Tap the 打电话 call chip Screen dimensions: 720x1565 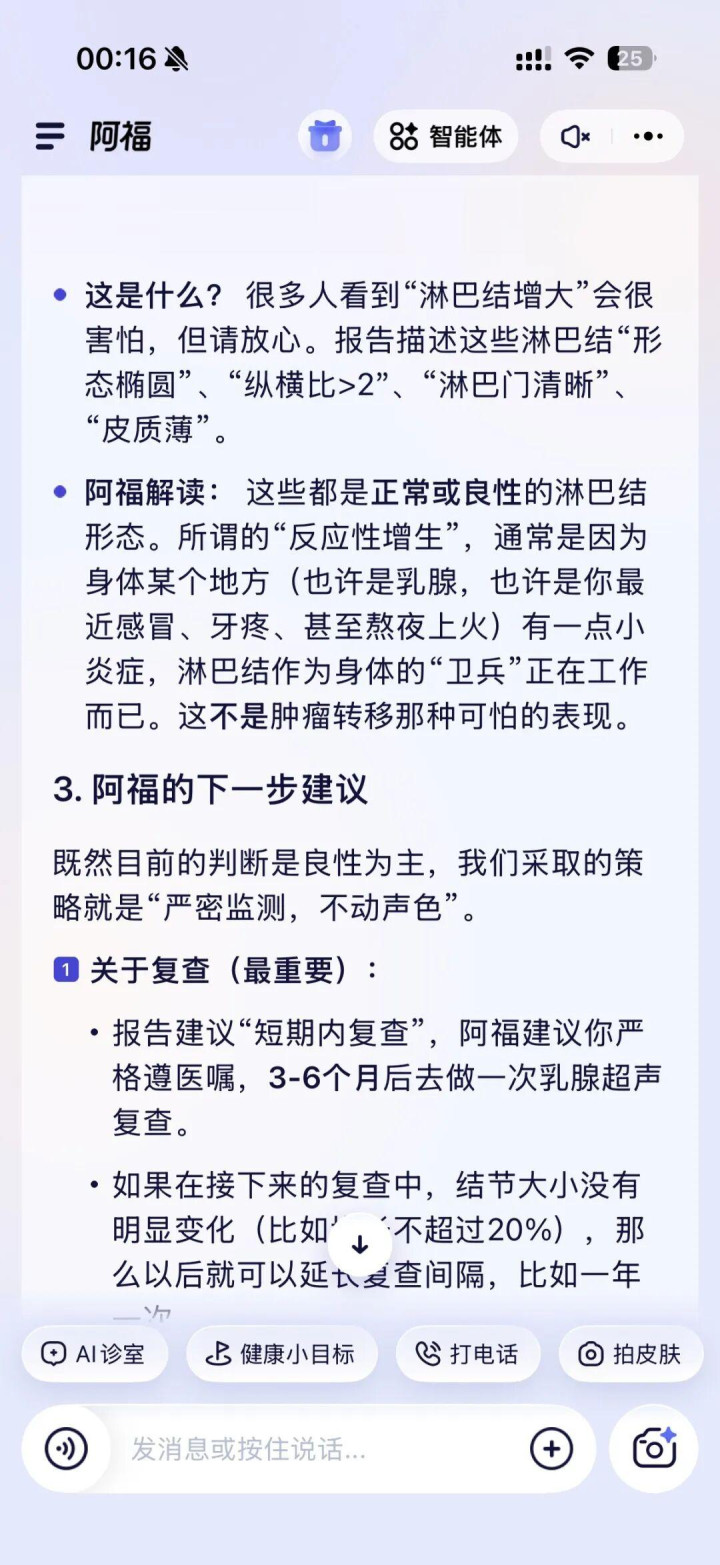pos(468,1354)
